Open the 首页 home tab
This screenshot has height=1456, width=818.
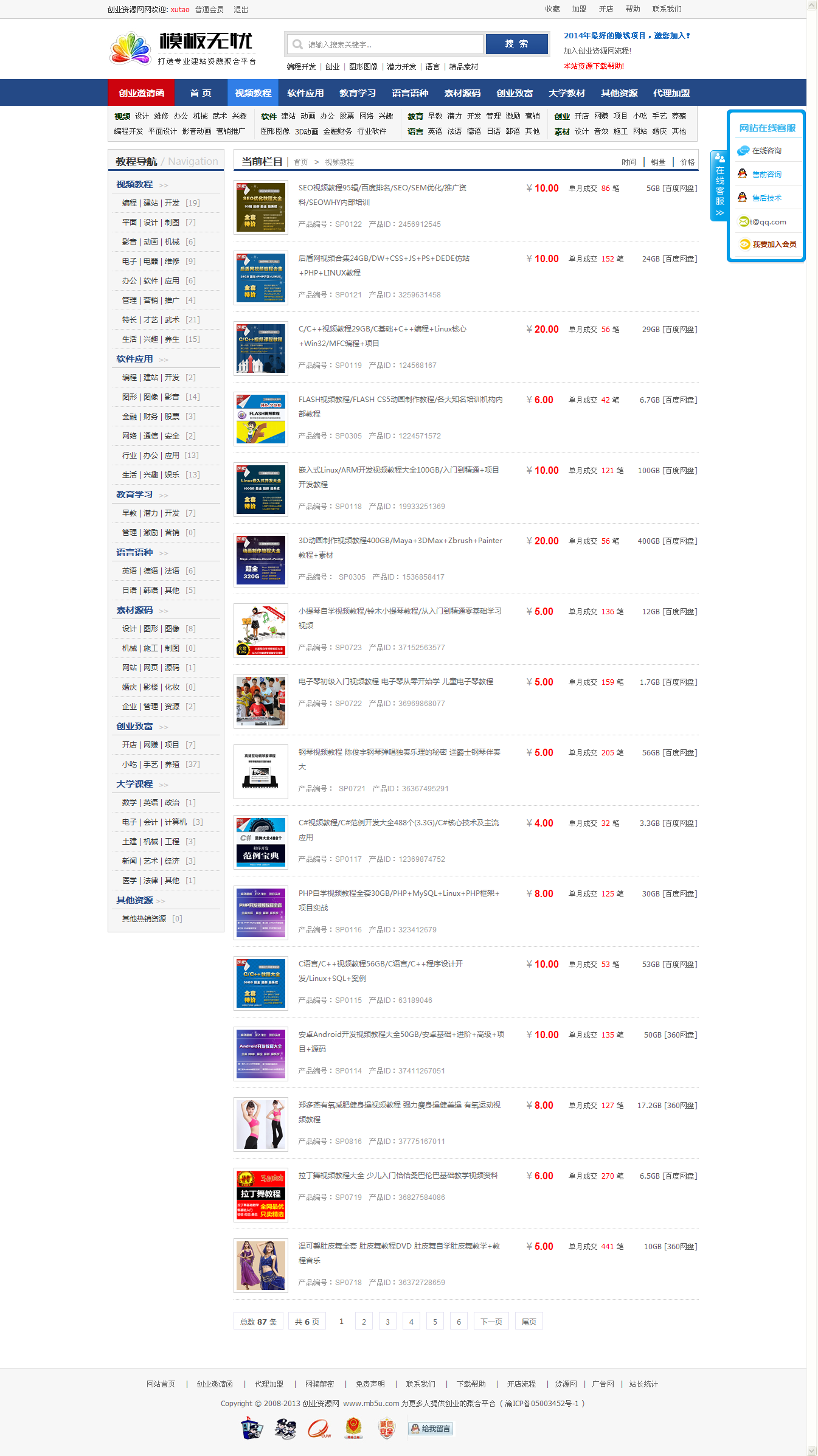point(201,93)
